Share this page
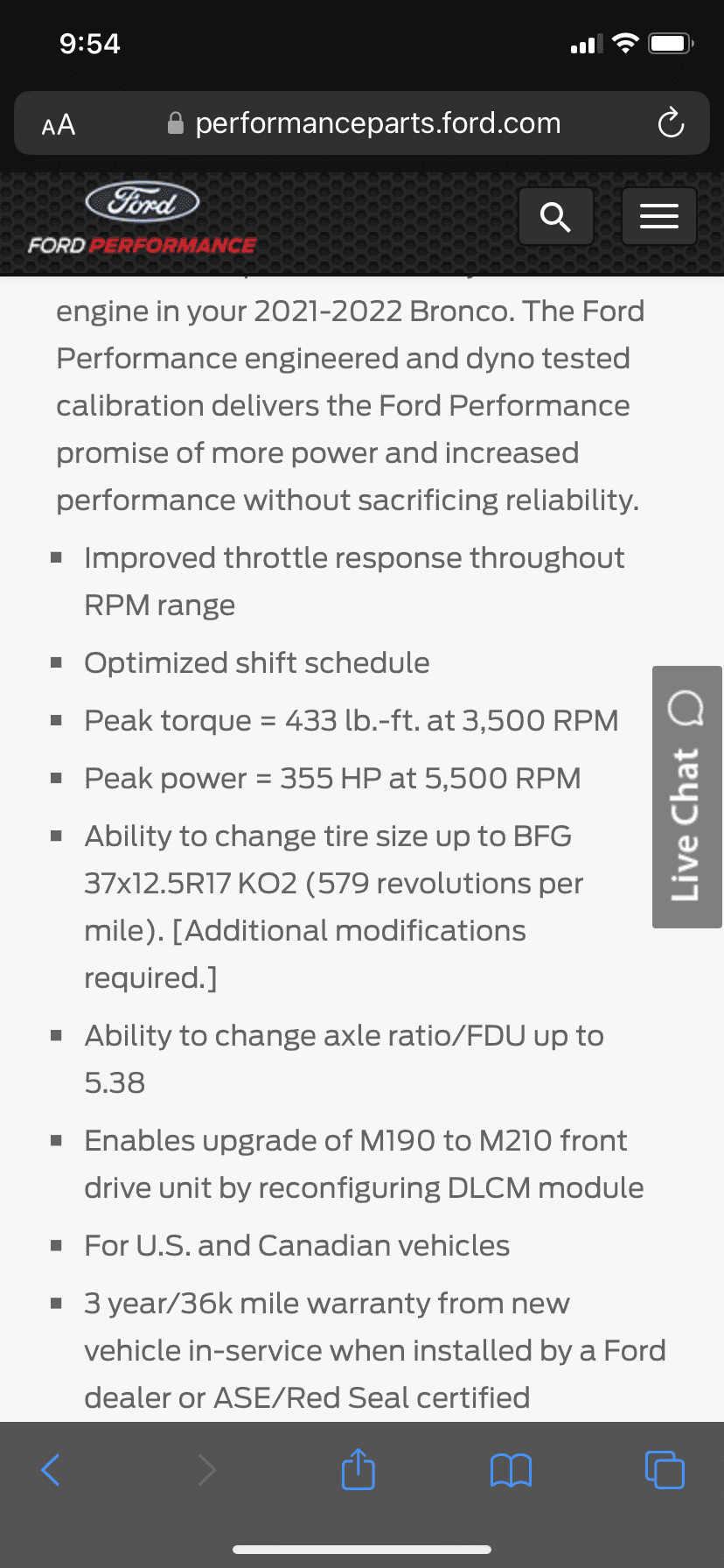 [x=359, y=1469]
